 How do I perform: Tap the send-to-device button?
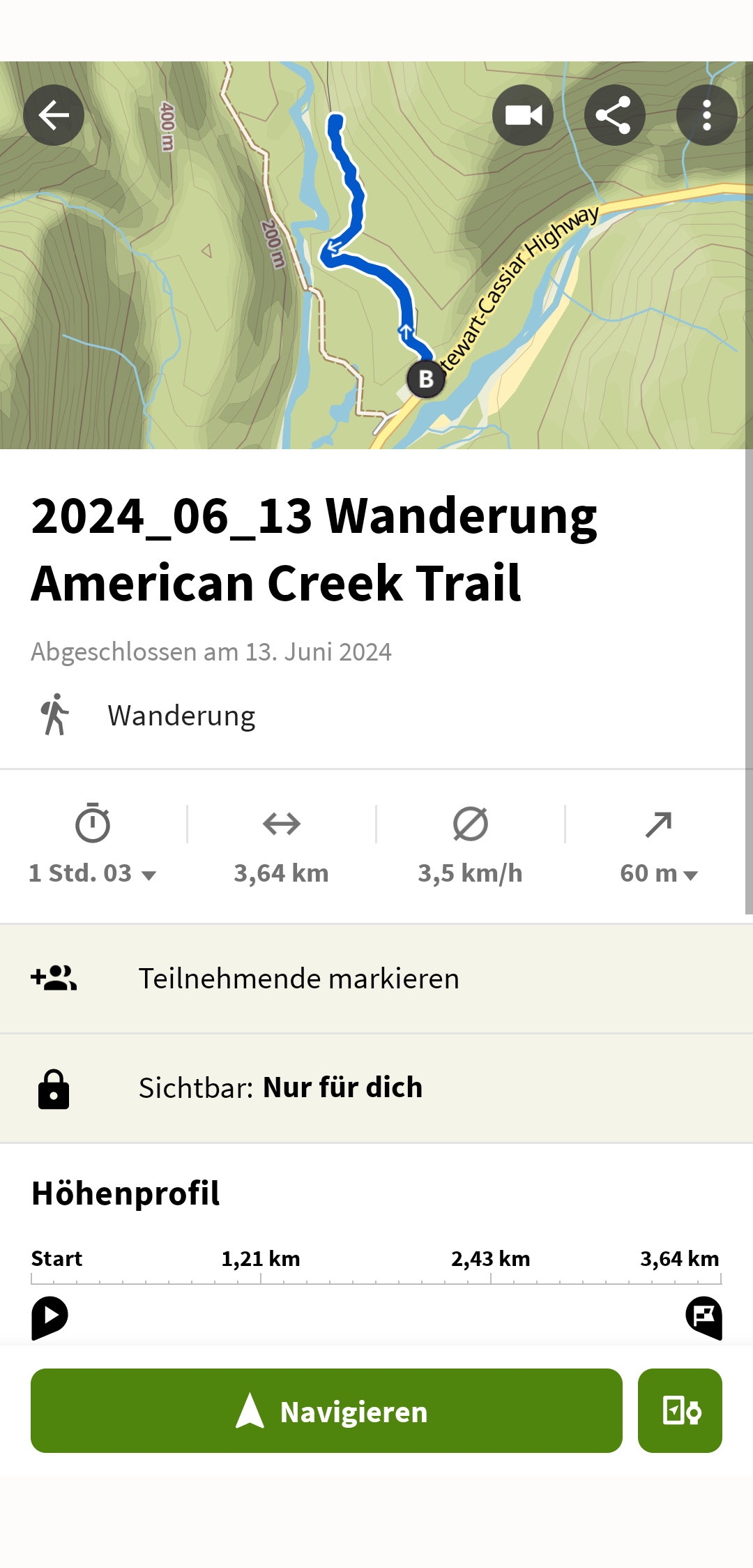(680, 1410)
